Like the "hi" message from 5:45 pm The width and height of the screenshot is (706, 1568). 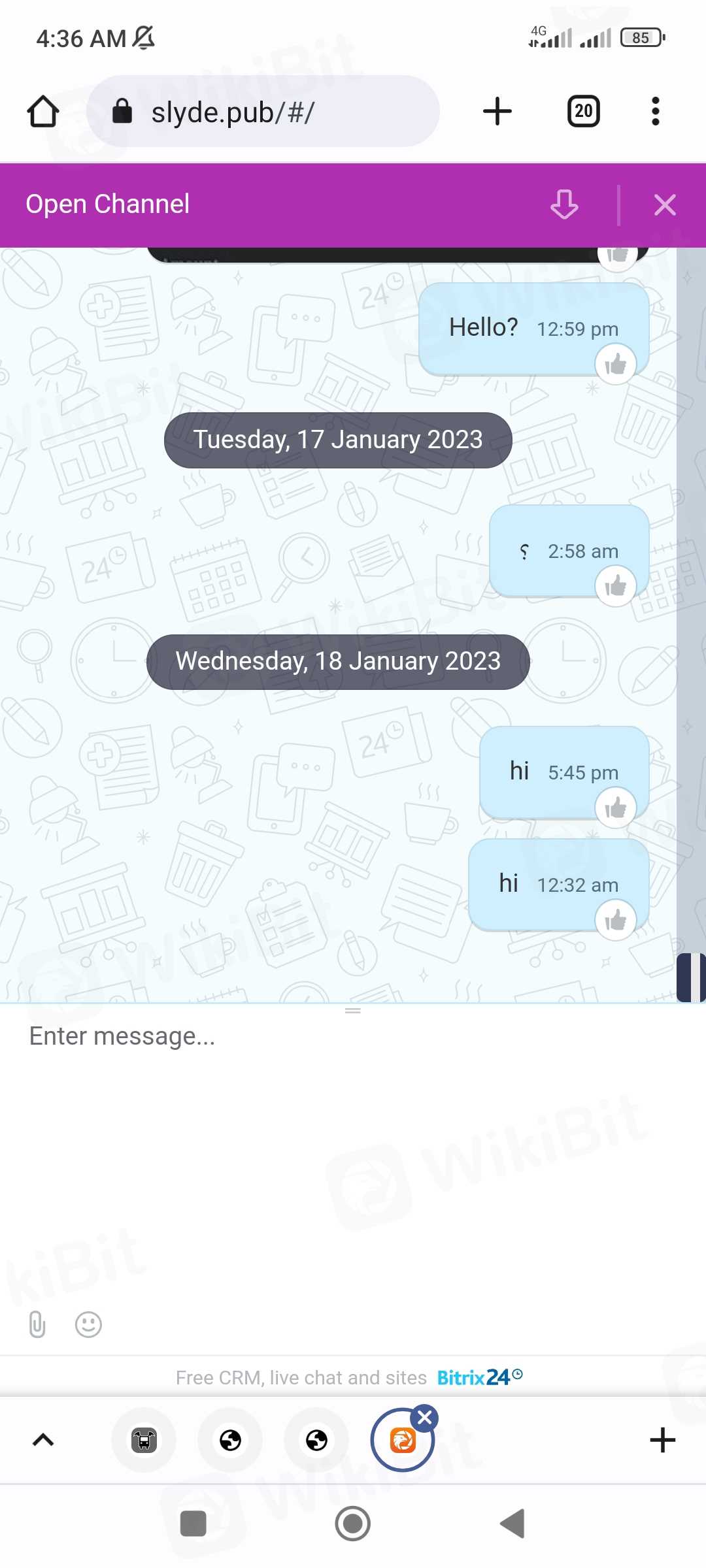[615, 808]
